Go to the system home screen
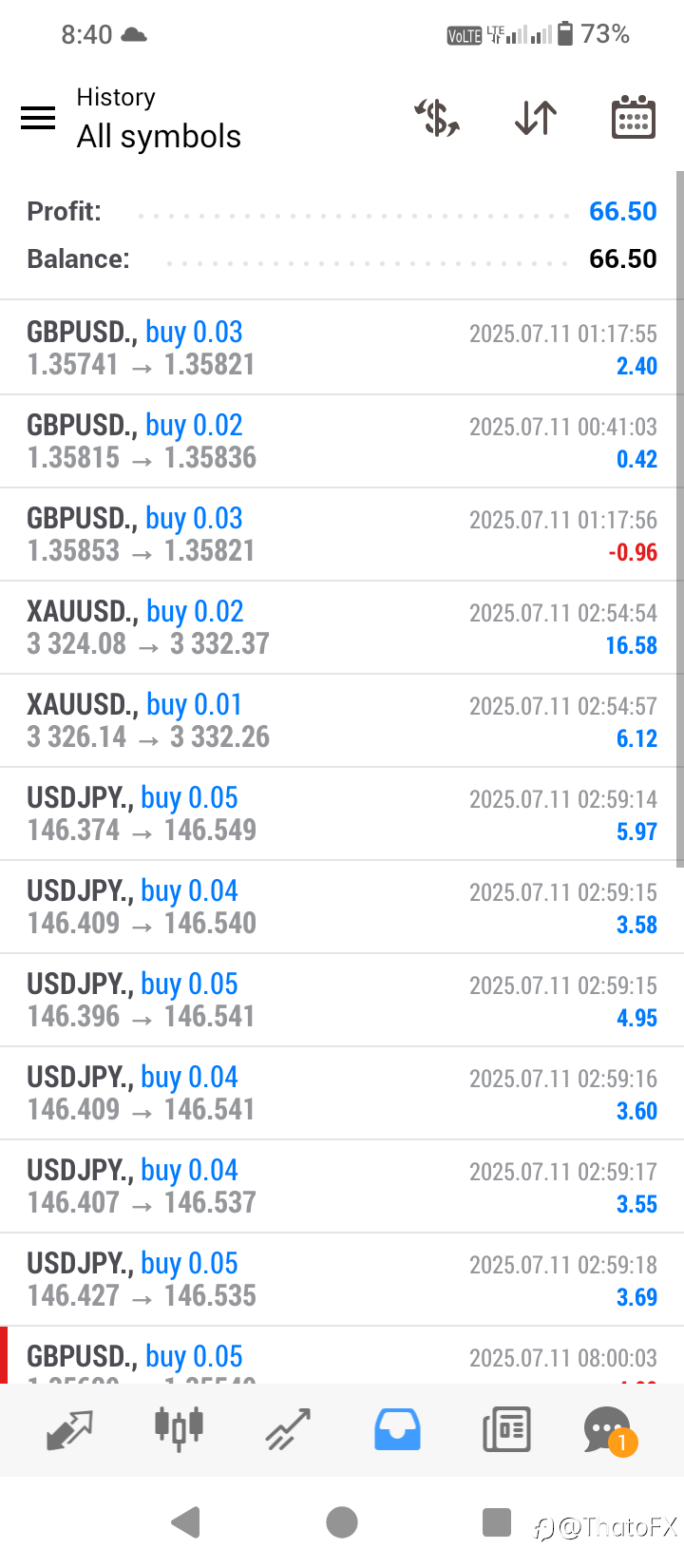 (x=342, y=1522)
